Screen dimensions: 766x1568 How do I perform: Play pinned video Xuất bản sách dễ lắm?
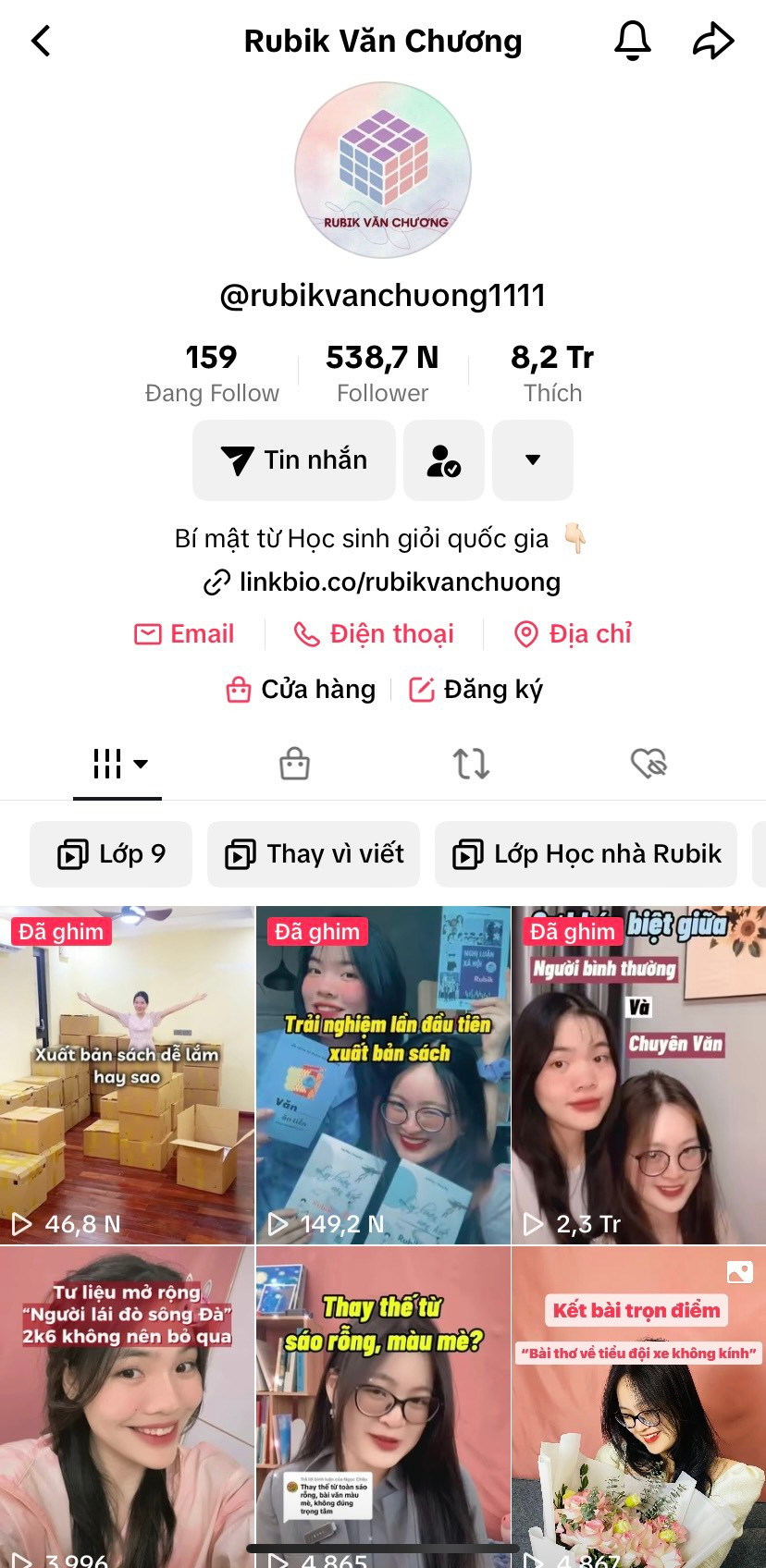(127, 1074)
